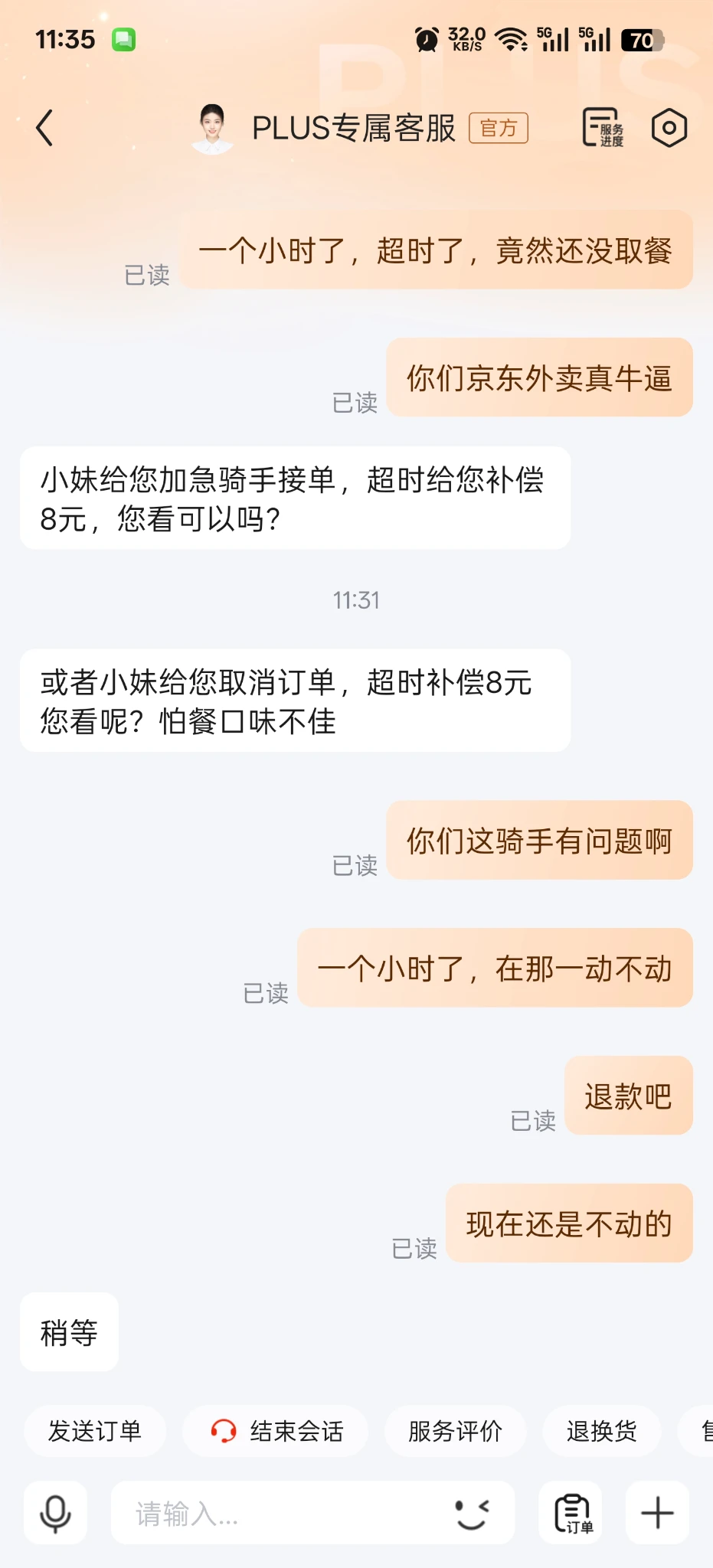Image resolution: width=713 pixels, height=1568 pixels.
Task: Tap the 发送订单 chip
Action: (x=95, y=1431)
